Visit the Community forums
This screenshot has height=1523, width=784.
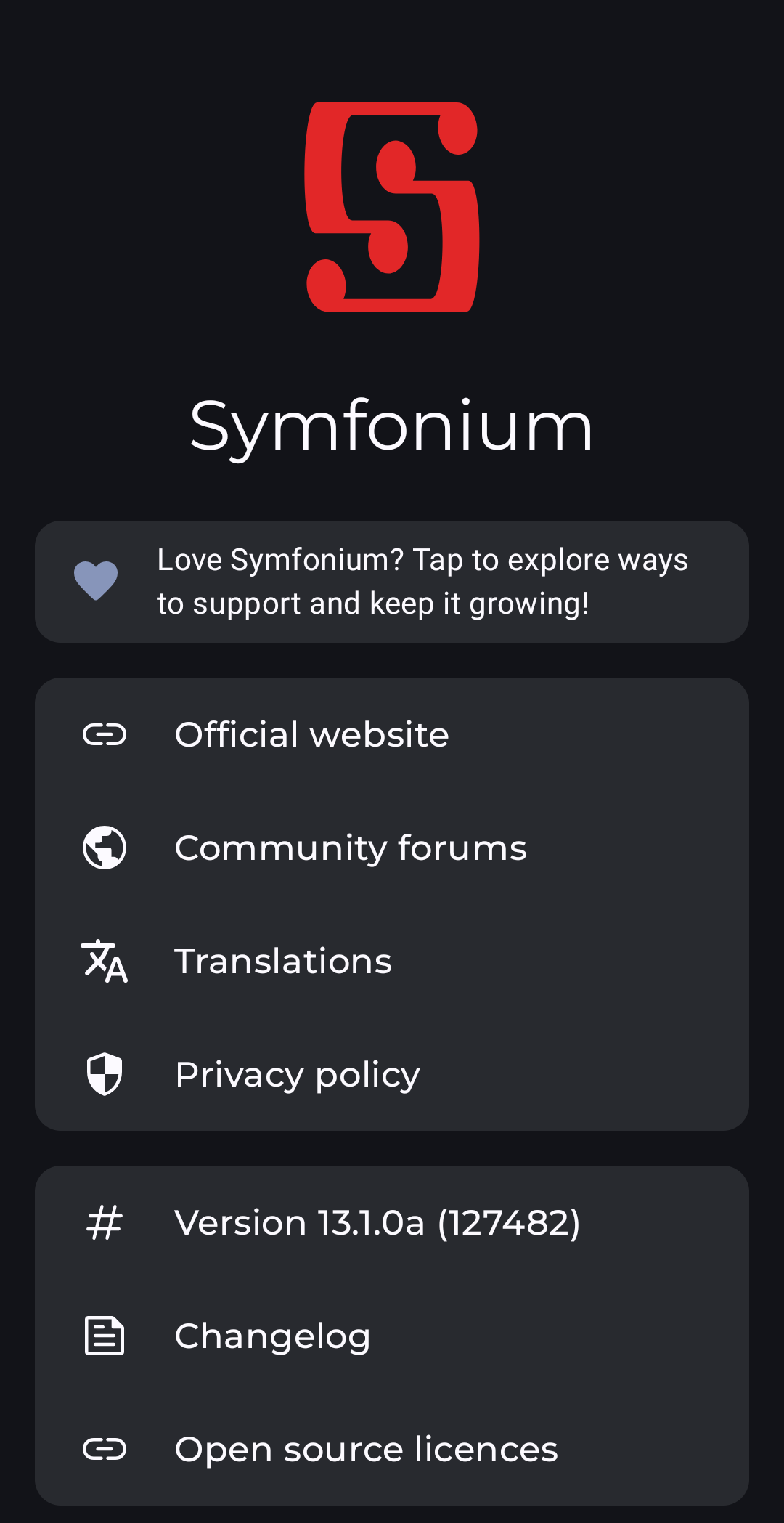coord(392,848)
